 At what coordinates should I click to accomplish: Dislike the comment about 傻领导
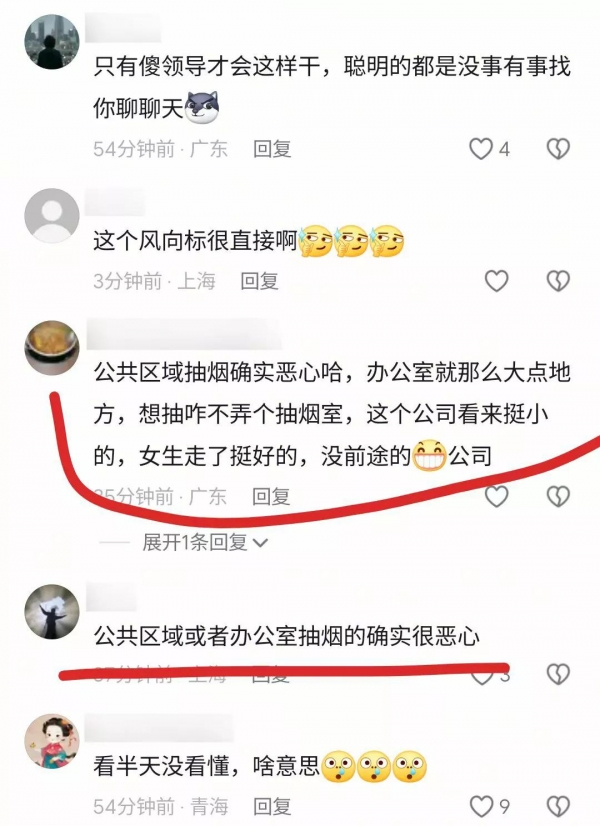pos(558,149)
